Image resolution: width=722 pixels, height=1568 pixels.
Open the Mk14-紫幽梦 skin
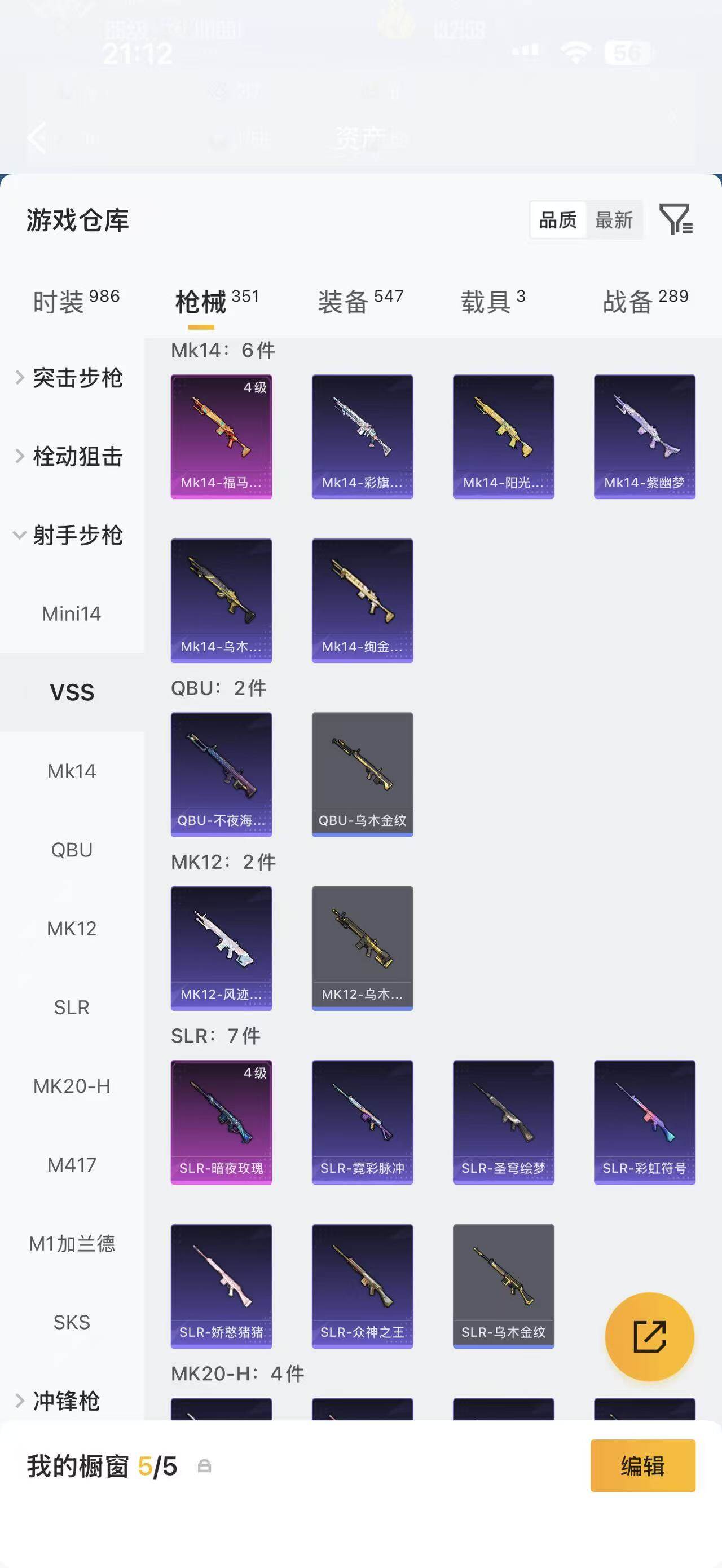click(x=645, y=436)
